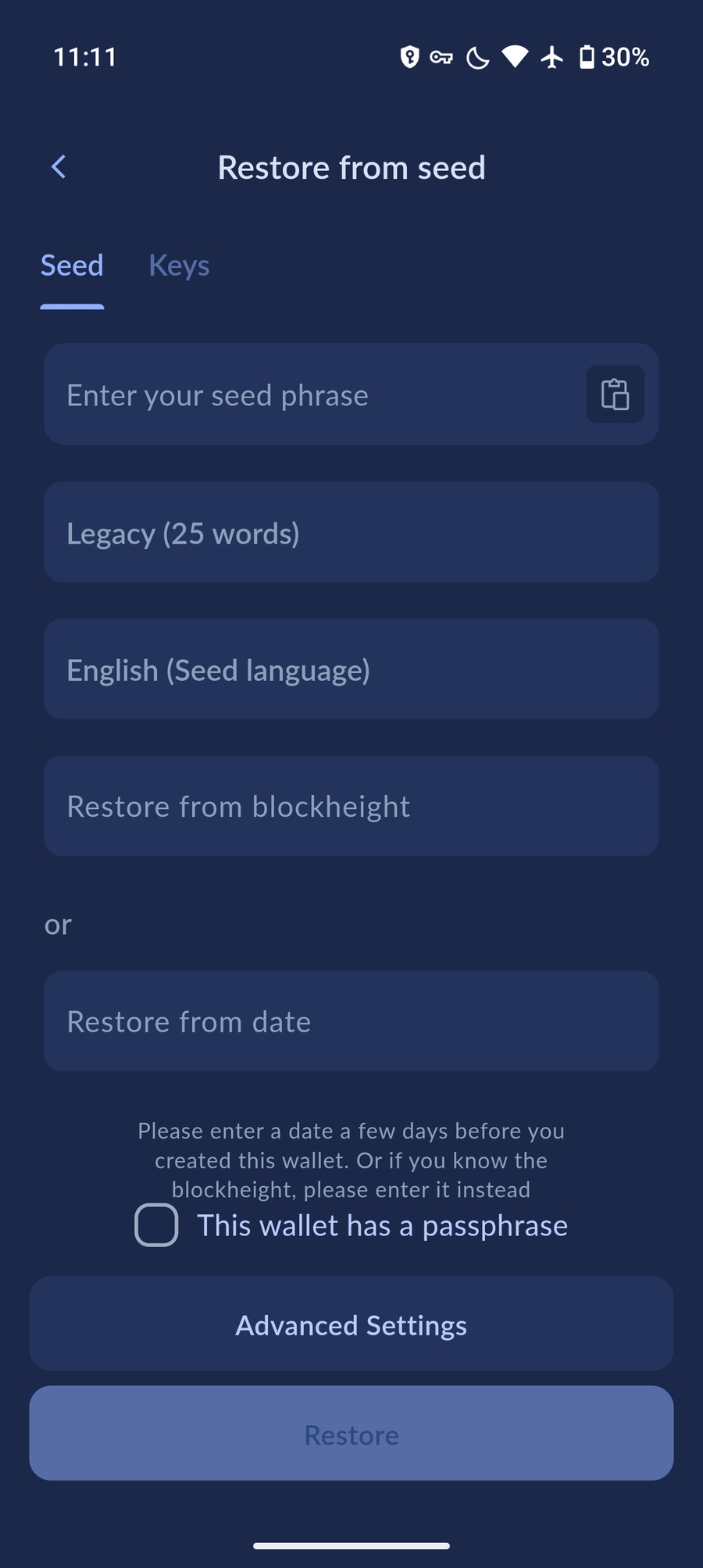Paste seed phrase from clipboard

(615, 394)
